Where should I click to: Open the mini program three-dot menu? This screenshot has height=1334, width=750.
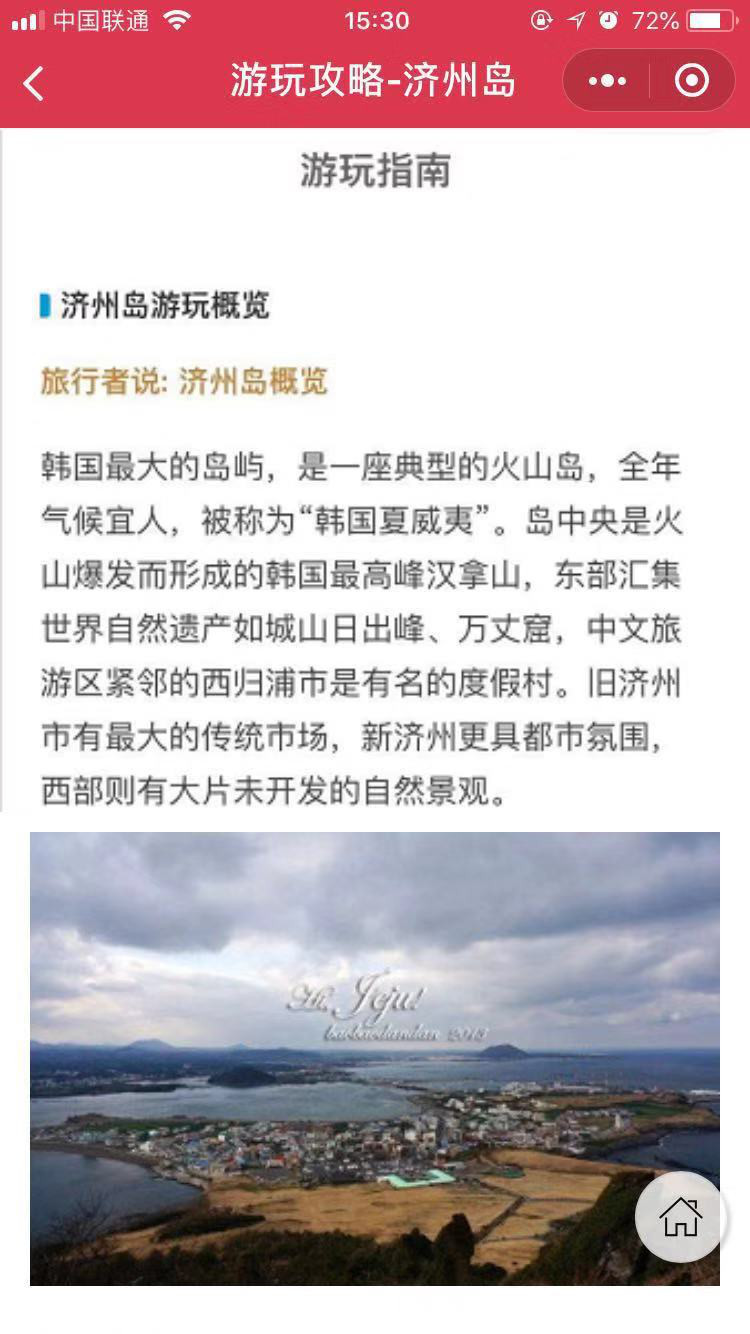[x=607, y=81]
